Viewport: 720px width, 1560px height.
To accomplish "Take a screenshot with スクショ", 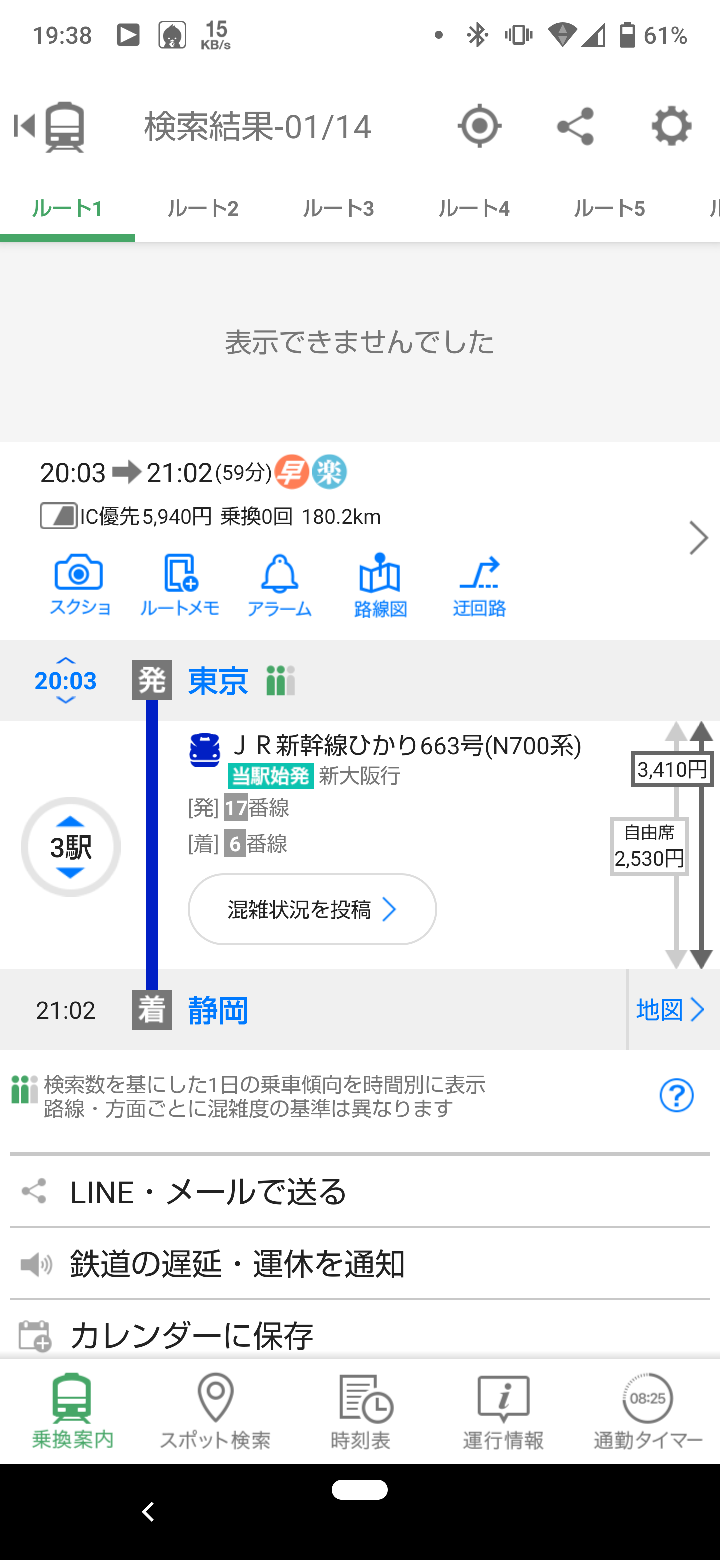I will [x=80, y=586].
